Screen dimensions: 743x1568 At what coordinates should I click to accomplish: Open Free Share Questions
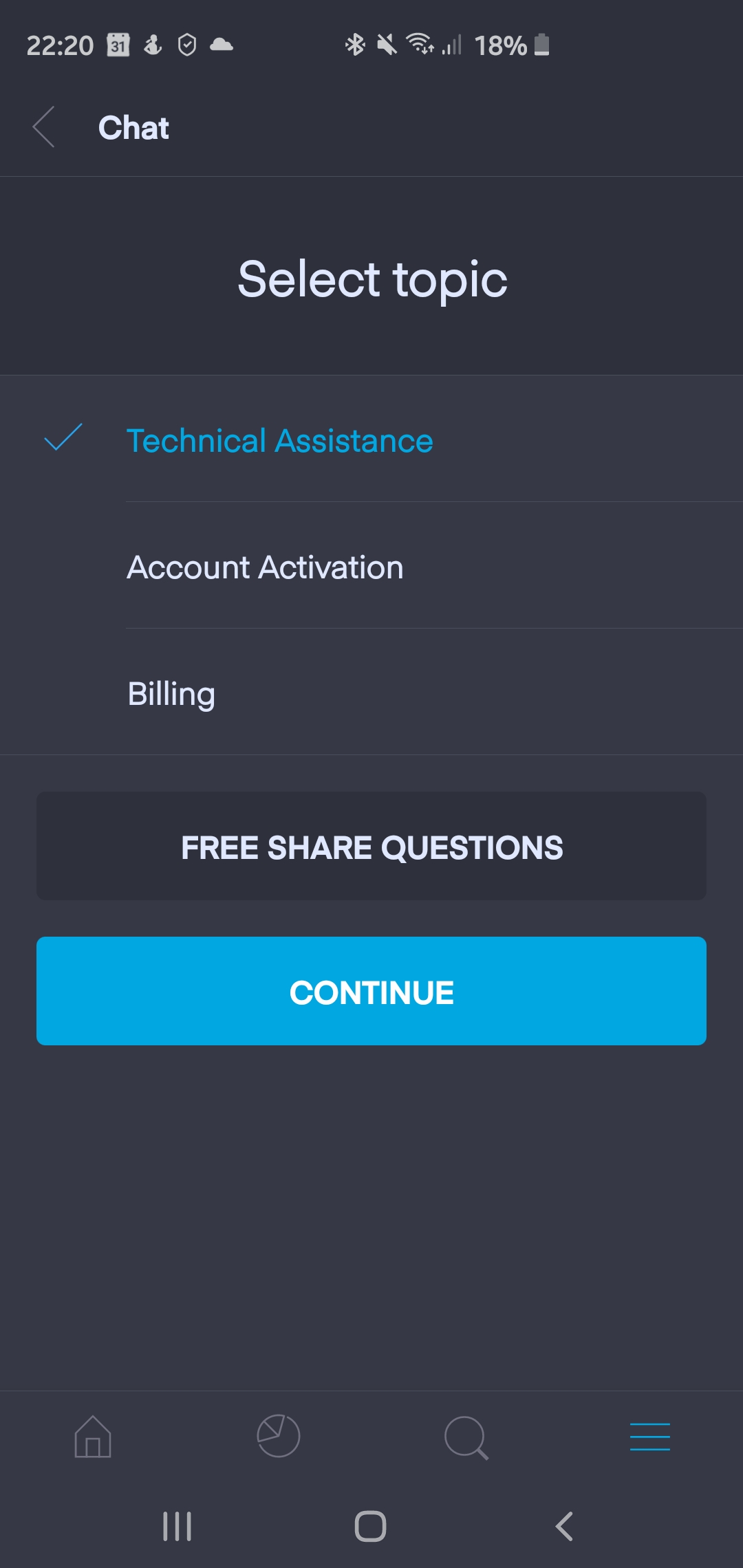pyautogui.click(x=371, y=846)
